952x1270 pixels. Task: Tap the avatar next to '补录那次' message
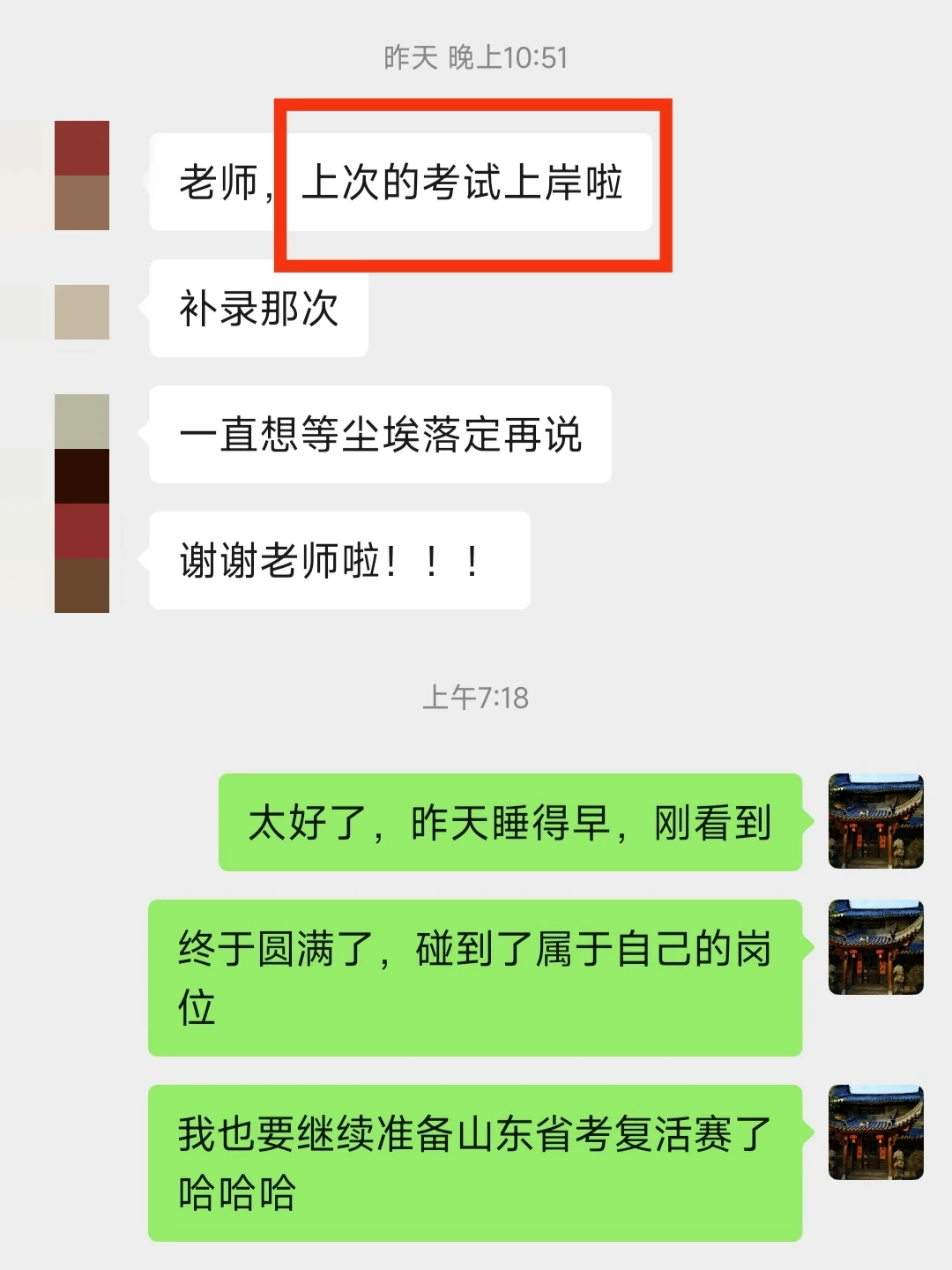(x=82, y=313)
